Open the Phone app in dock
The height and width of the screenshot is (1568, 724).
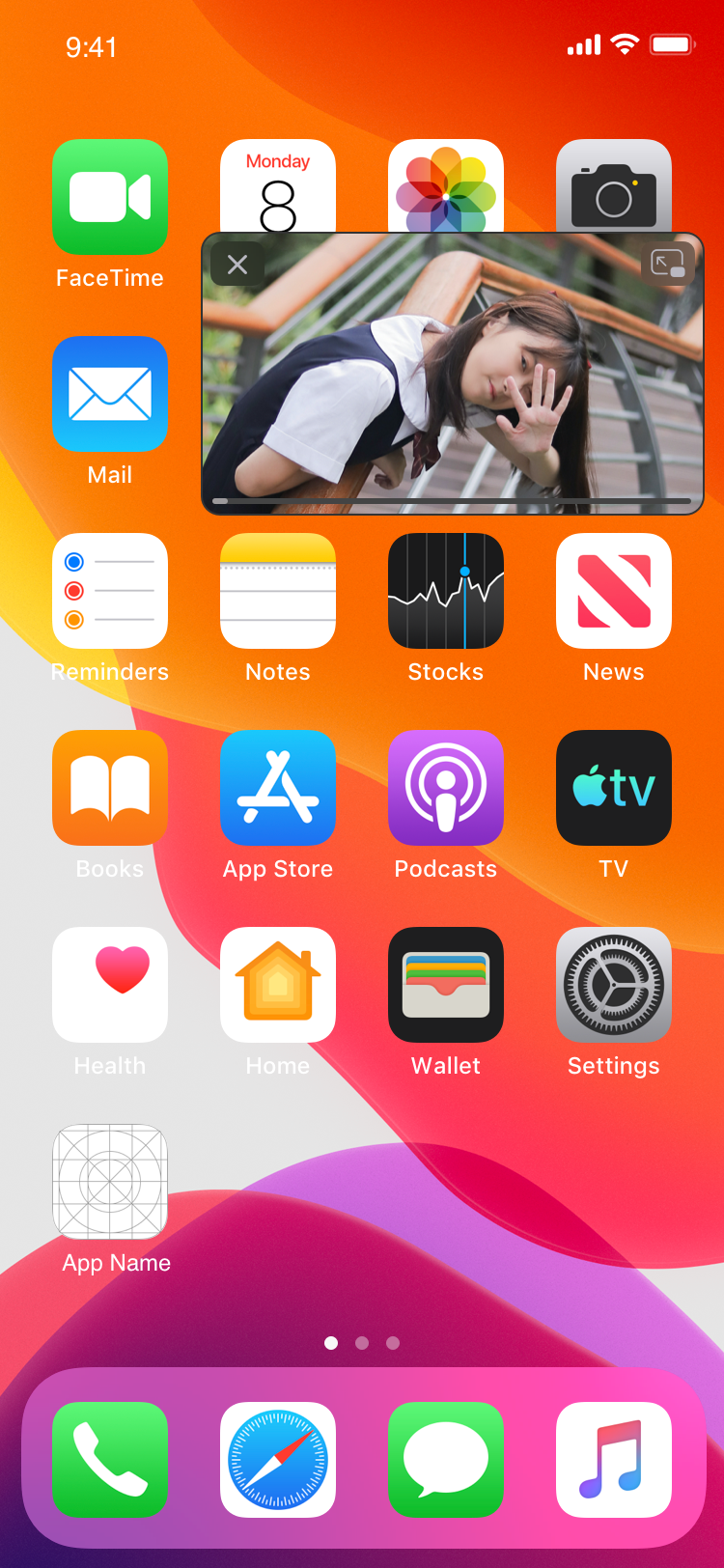coord(110,1460)
